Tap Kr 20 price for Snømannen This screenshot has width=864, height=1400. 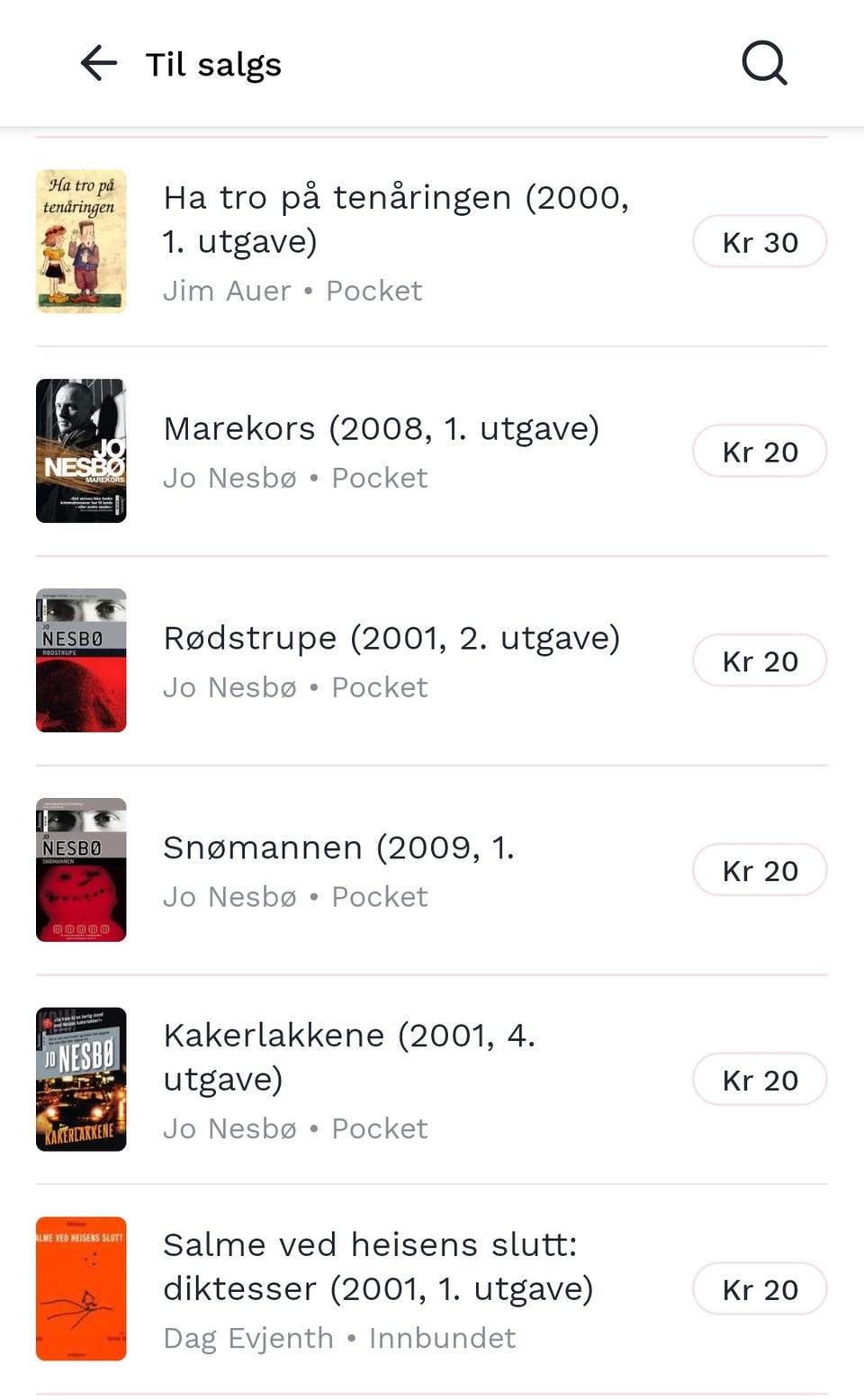760,871
